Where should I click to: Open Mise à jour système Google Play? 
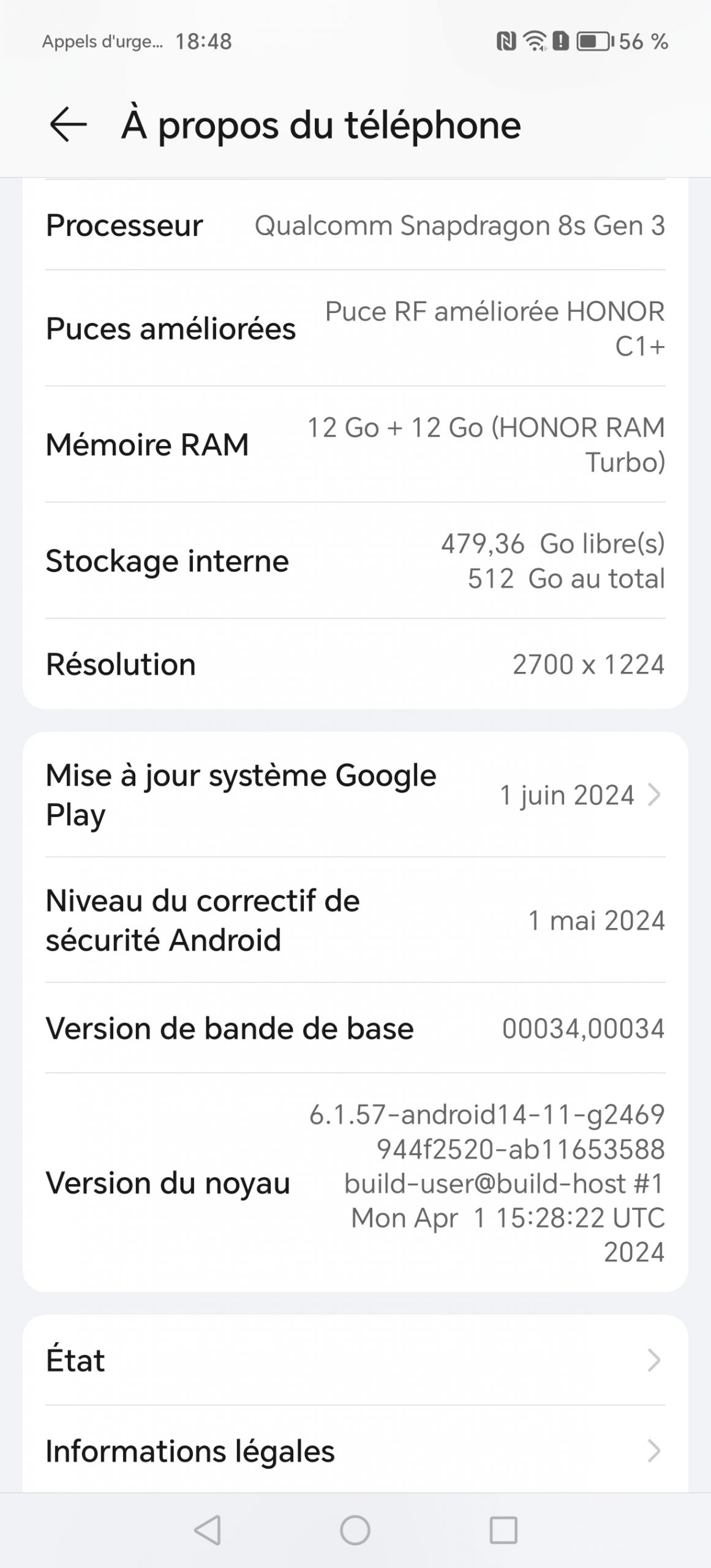tap(355, 795)
